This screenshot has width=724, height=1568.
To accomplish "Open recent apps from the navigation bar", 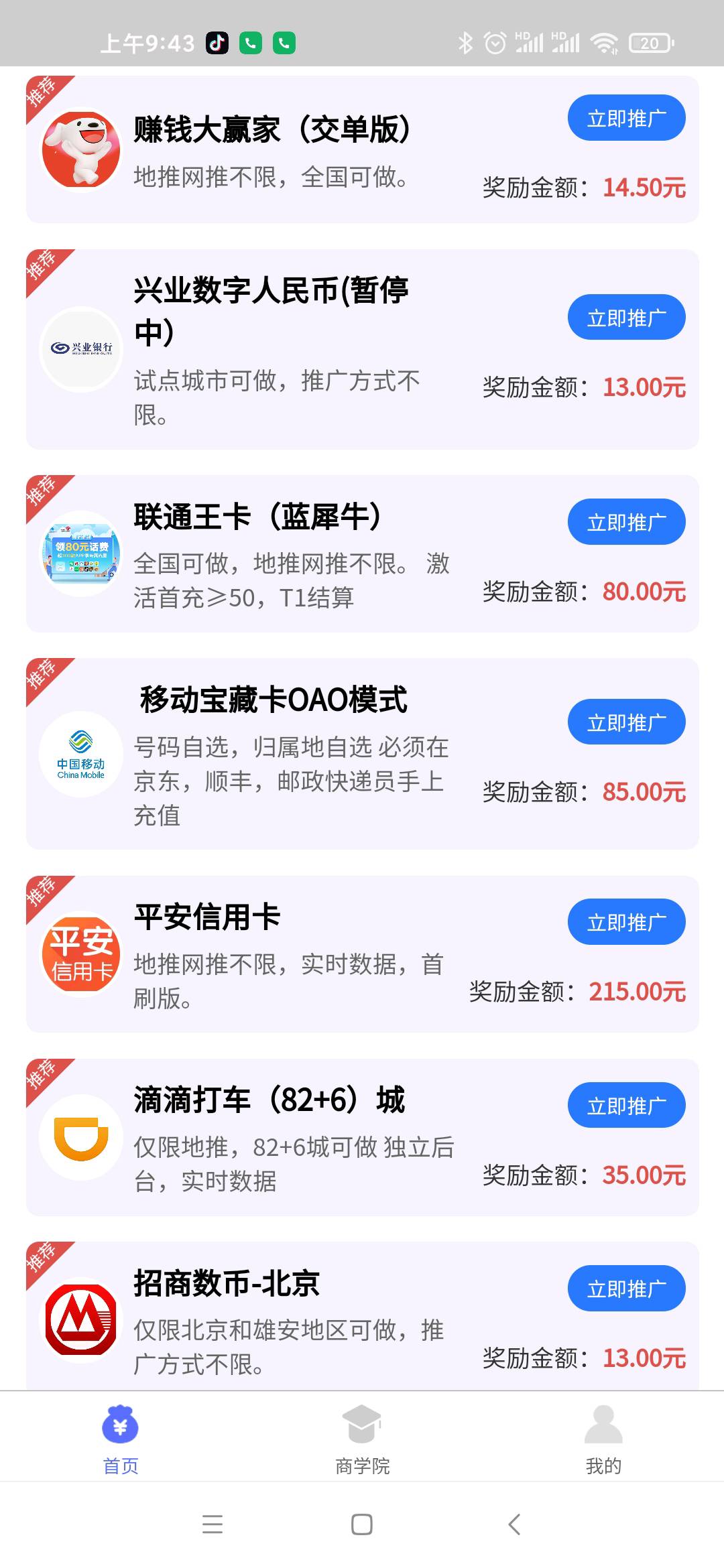I will [213, 1524].
